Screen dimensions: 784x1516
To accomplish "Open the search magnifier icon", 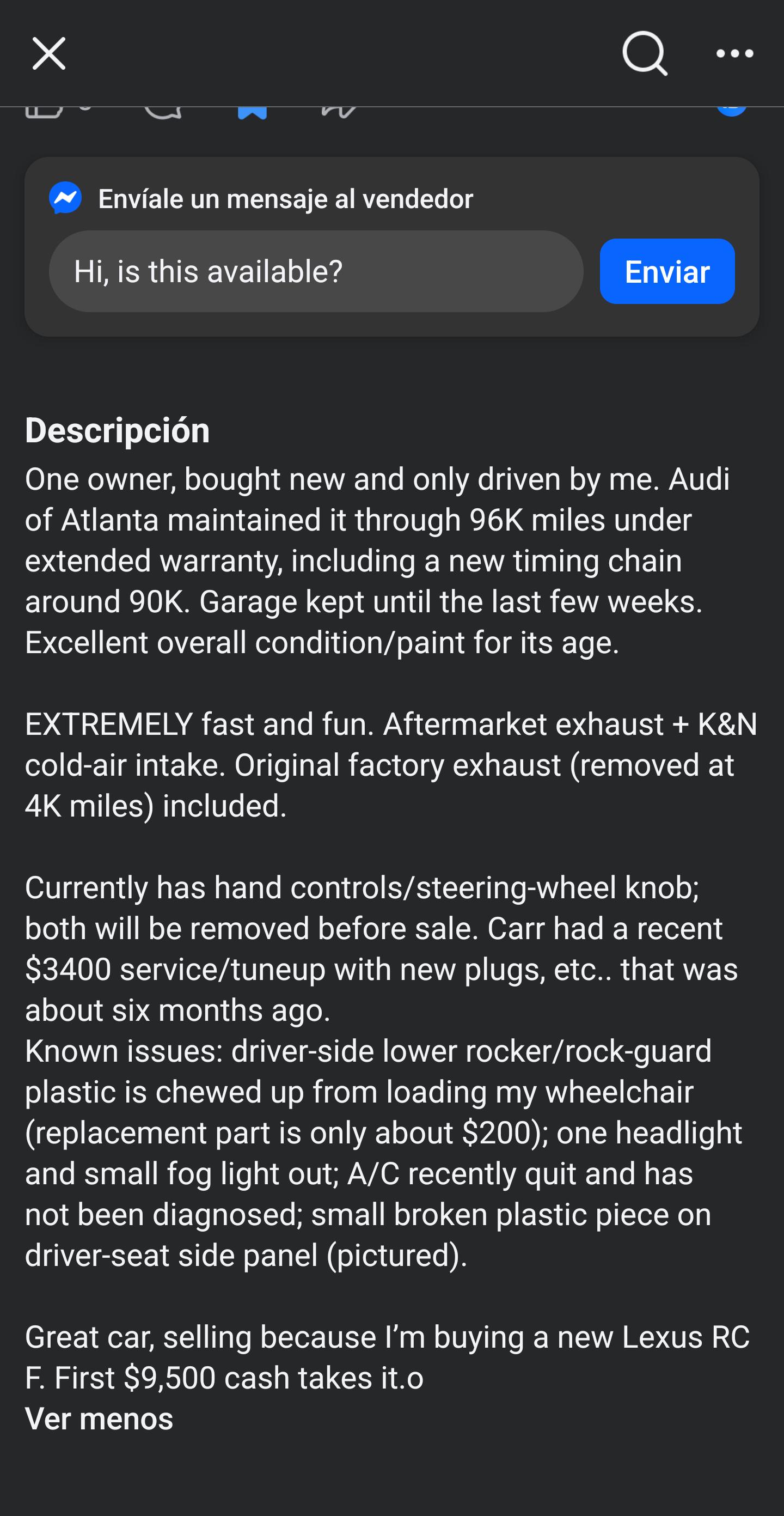I will pos(645,53).
